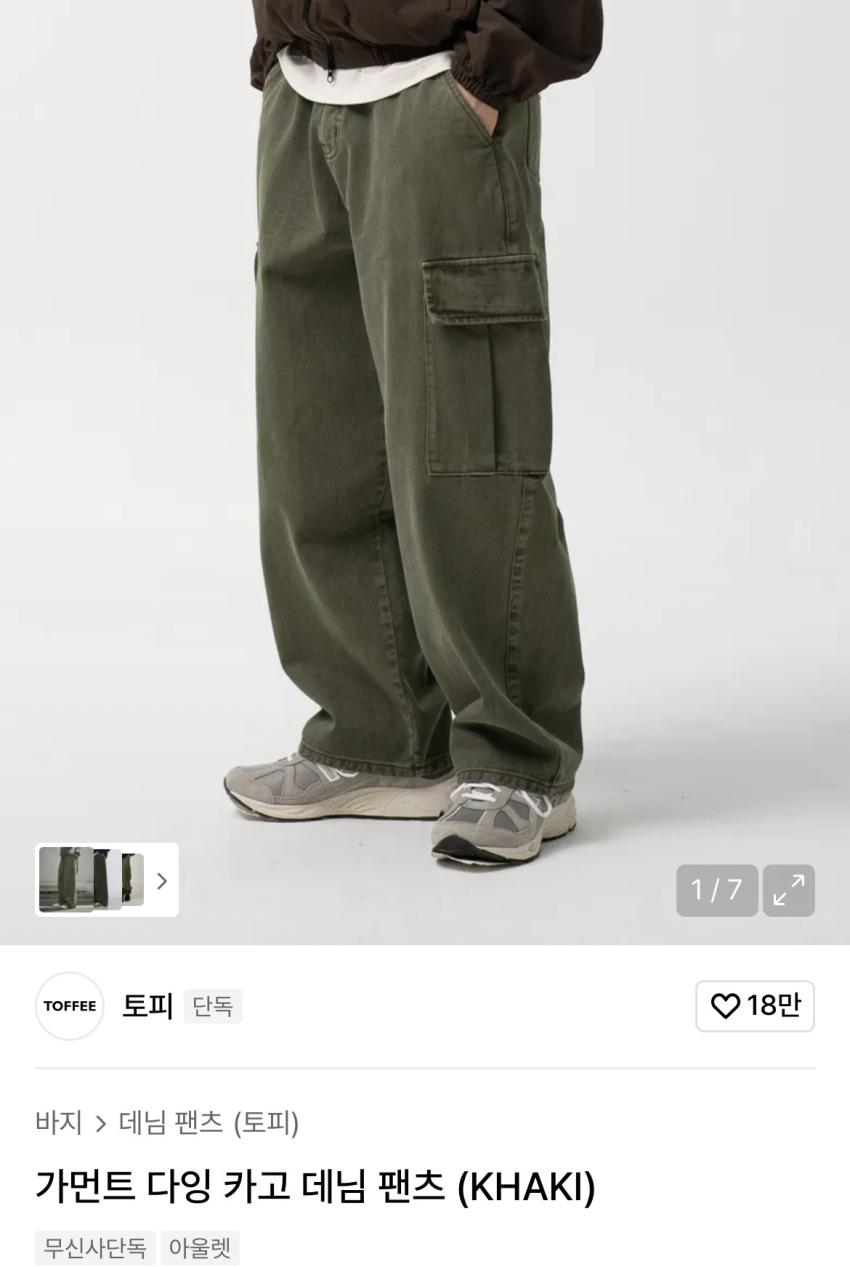Go to the 바지 category
Image resolution: width=850 pixels, height=1267 pixels.
(x=58, y=1123)
